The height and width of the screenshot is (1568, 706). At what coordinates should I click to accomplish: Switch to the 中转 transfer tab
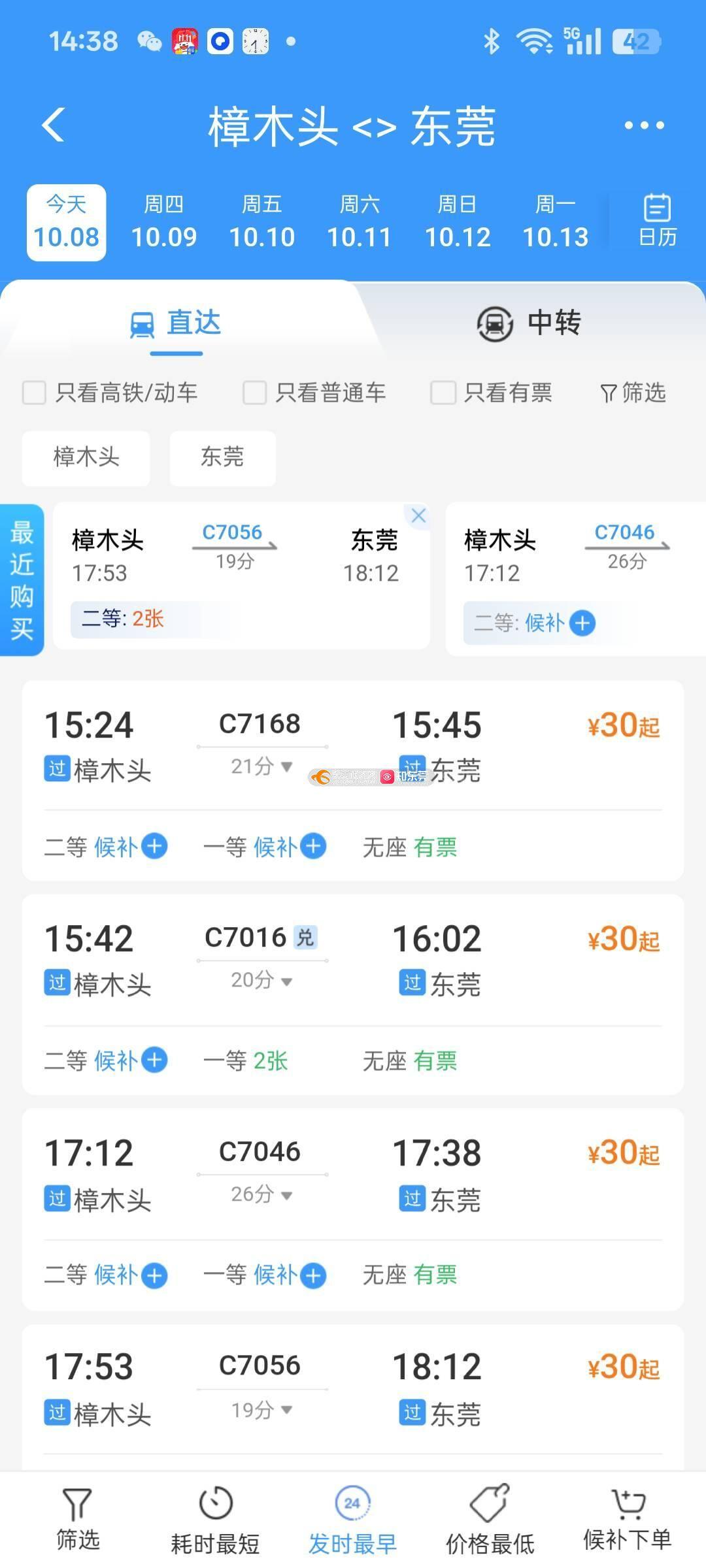click(529, 323)
